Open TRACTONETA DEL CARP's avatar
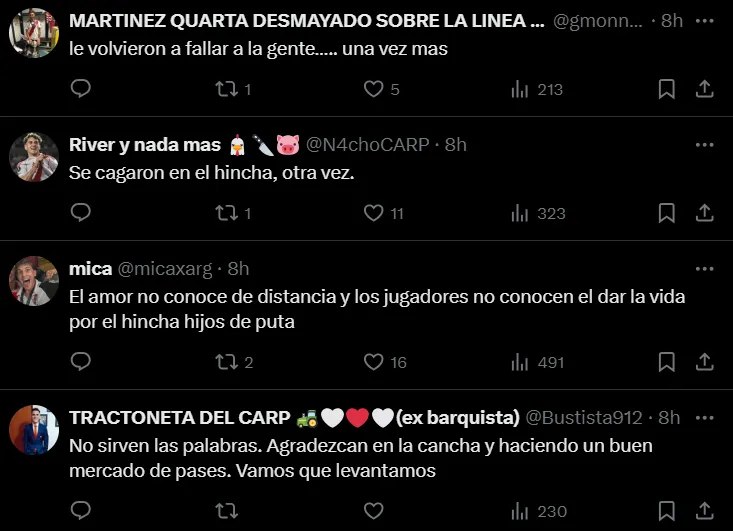Image resolution: width=733 pixels, height=531 pixels. point(34,429)
